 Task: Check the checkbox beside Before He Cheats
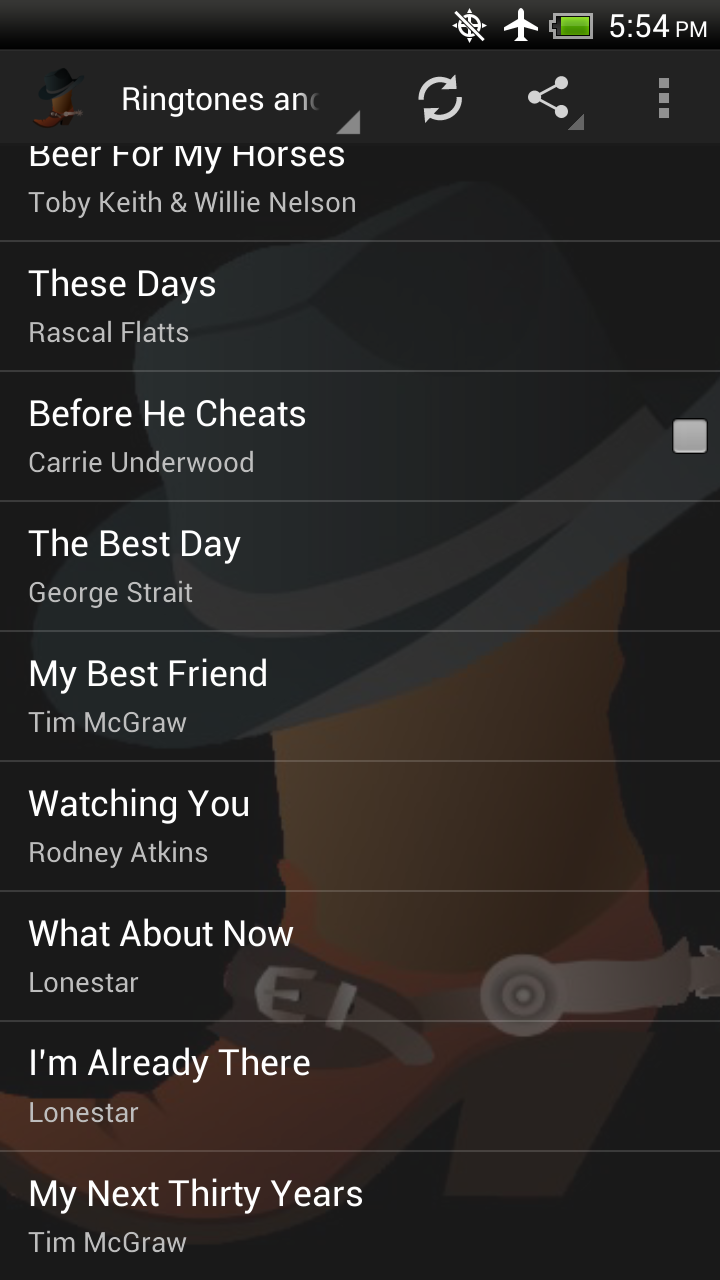(688, 436)
